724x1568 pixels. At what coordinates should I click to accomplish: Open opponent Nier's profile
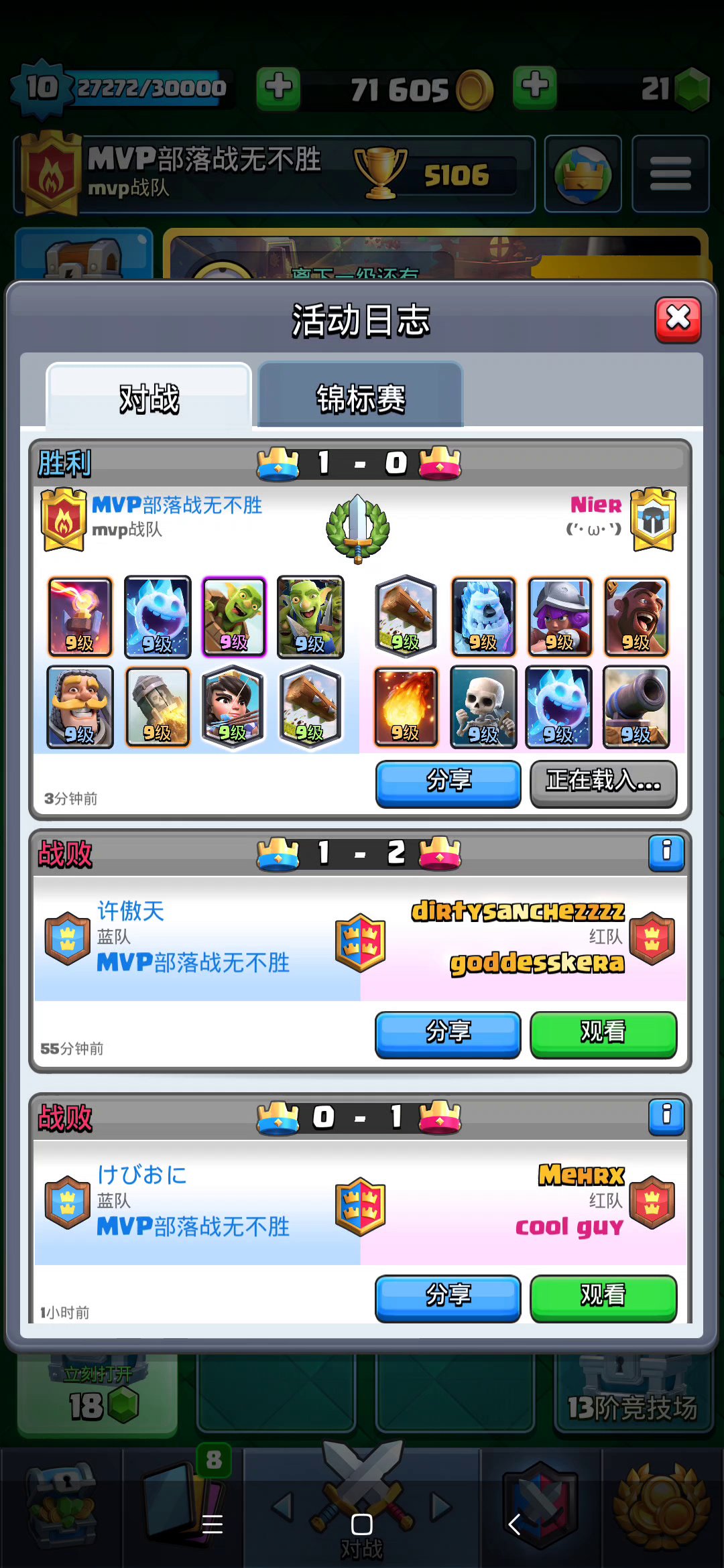[595, 505]
